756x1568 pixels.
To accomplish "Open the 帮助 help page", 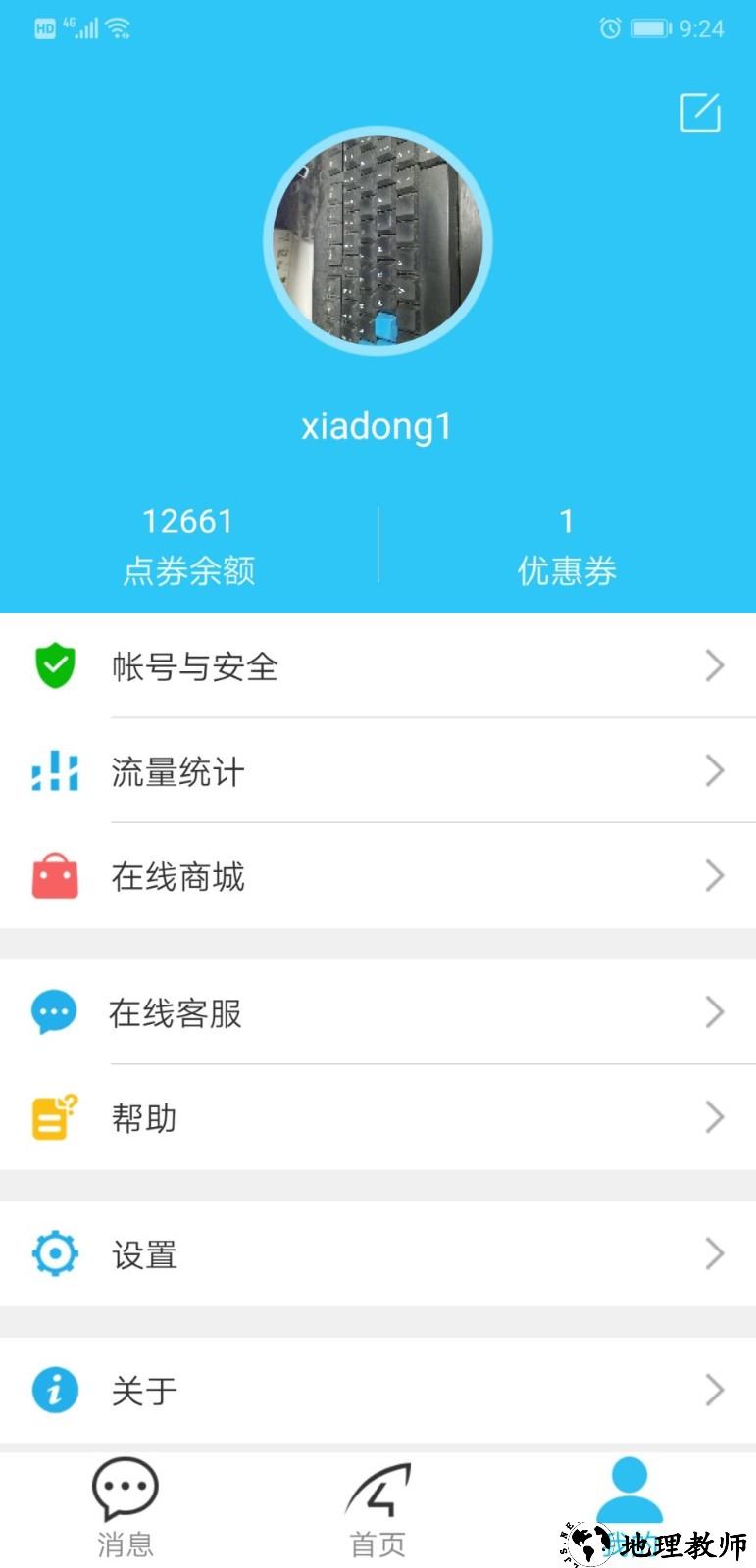I will tap(378, 1117).
